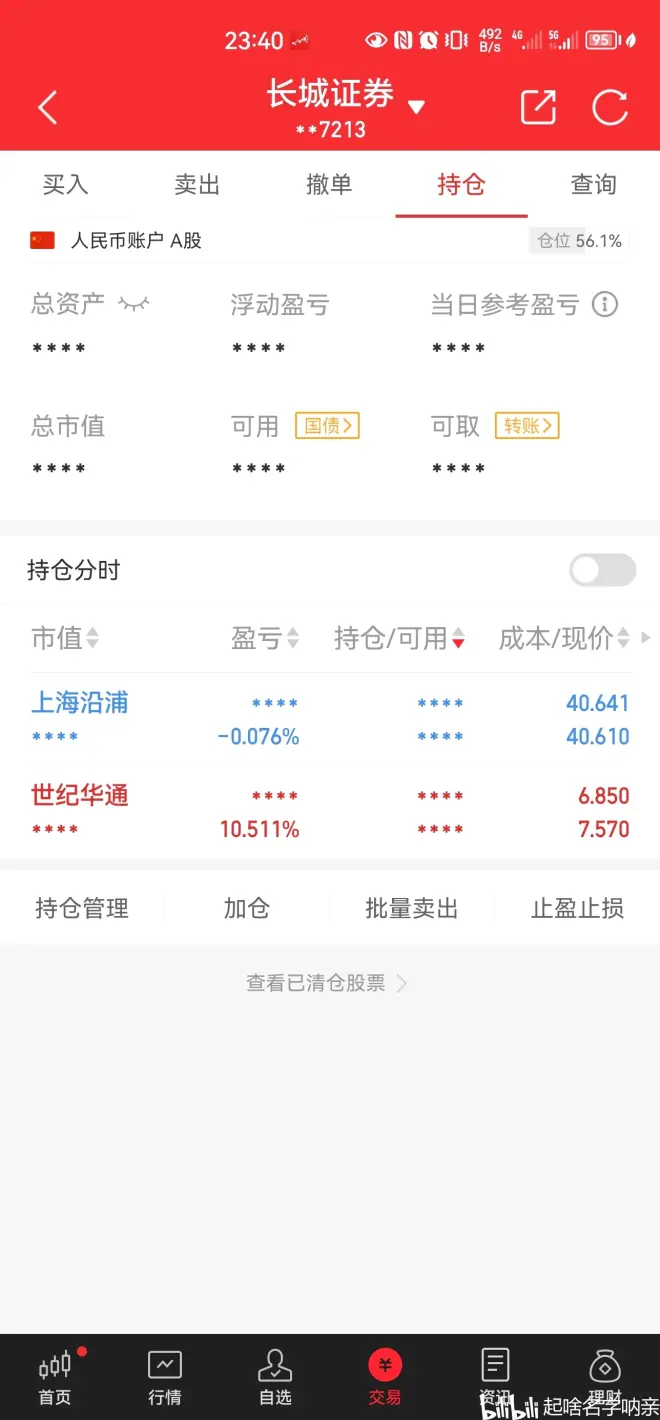Show hidden asset amounts via eye icon

[x=134, y=304]
